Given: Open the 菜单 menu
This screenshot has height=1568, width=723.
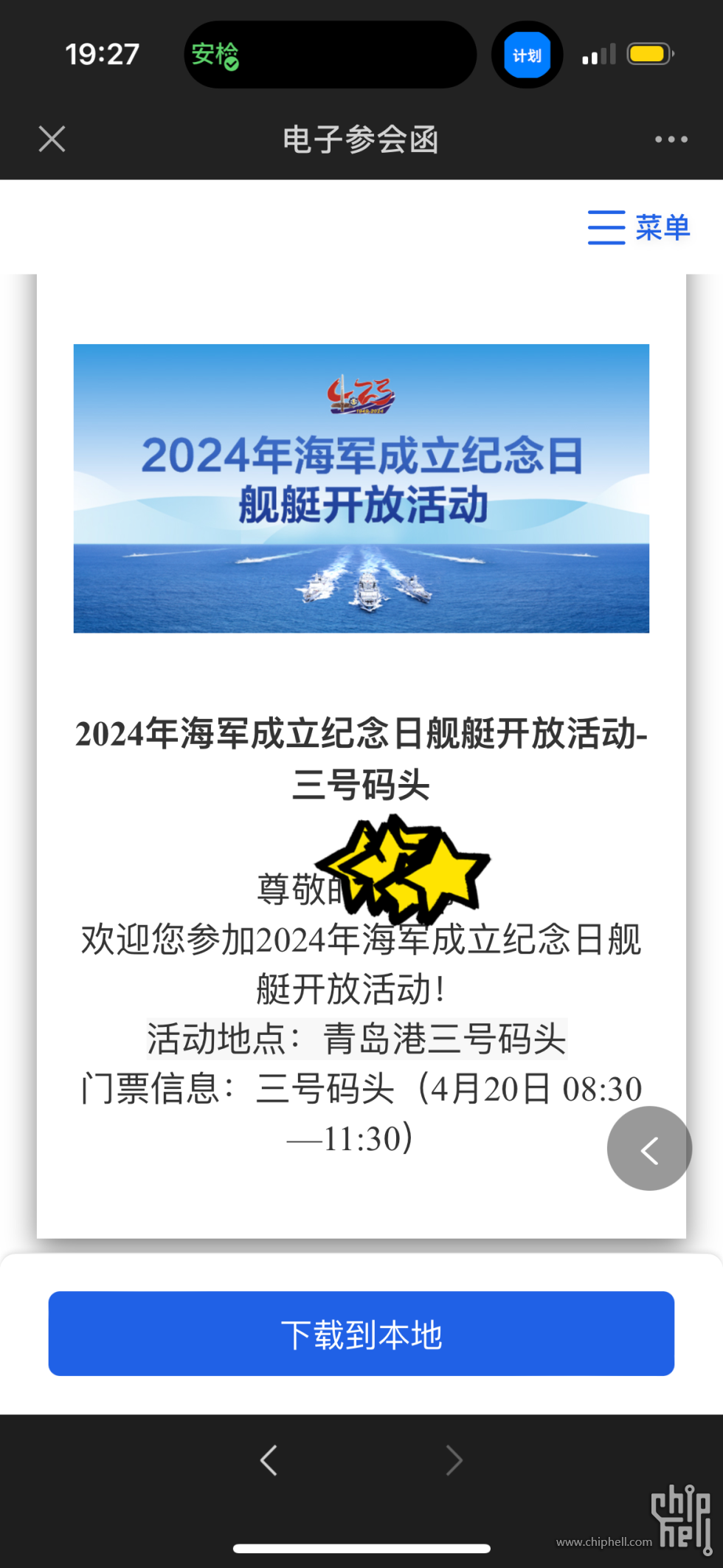Looking at the screenshot, I should [639, 227].
